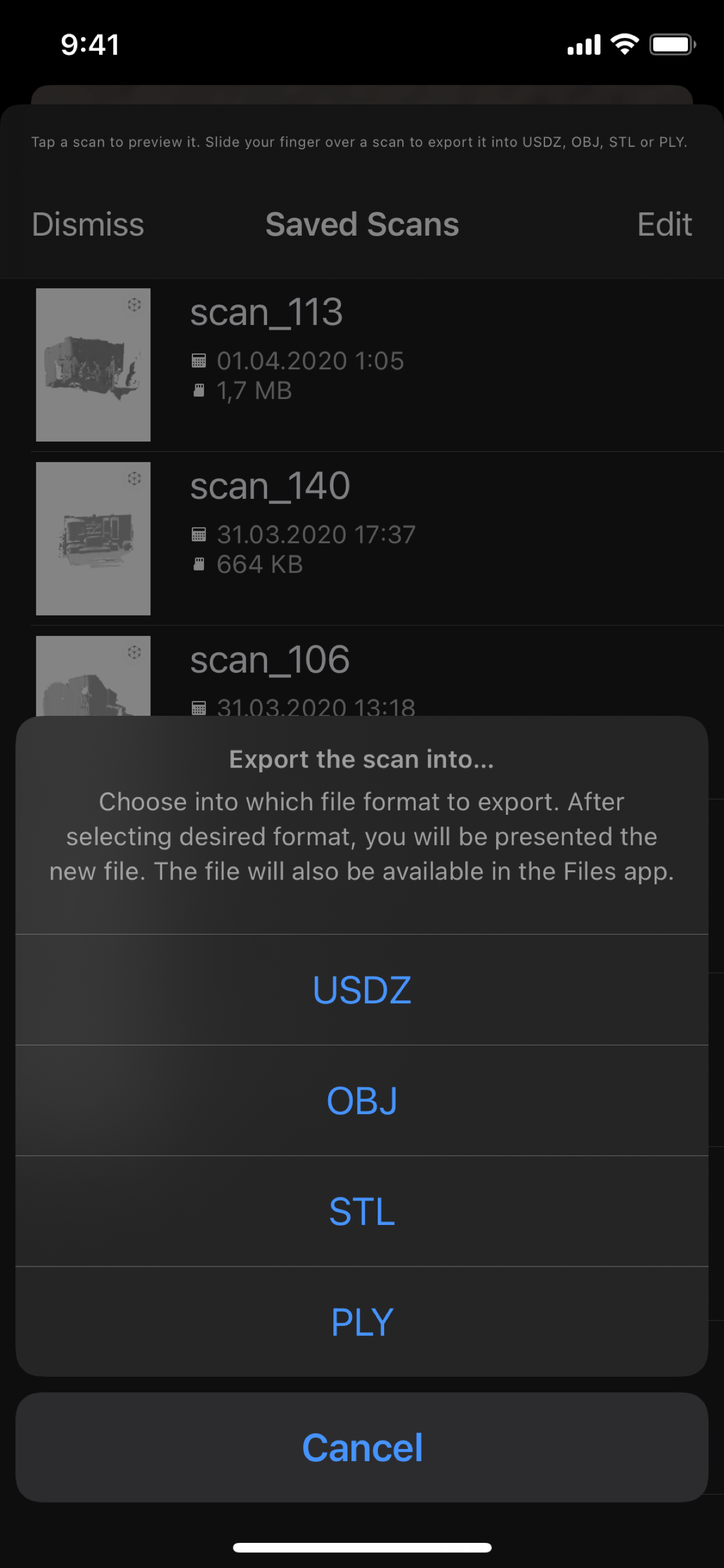
Task: Open the scan_113 preview thumbnail
Action: tap(93, 364)
